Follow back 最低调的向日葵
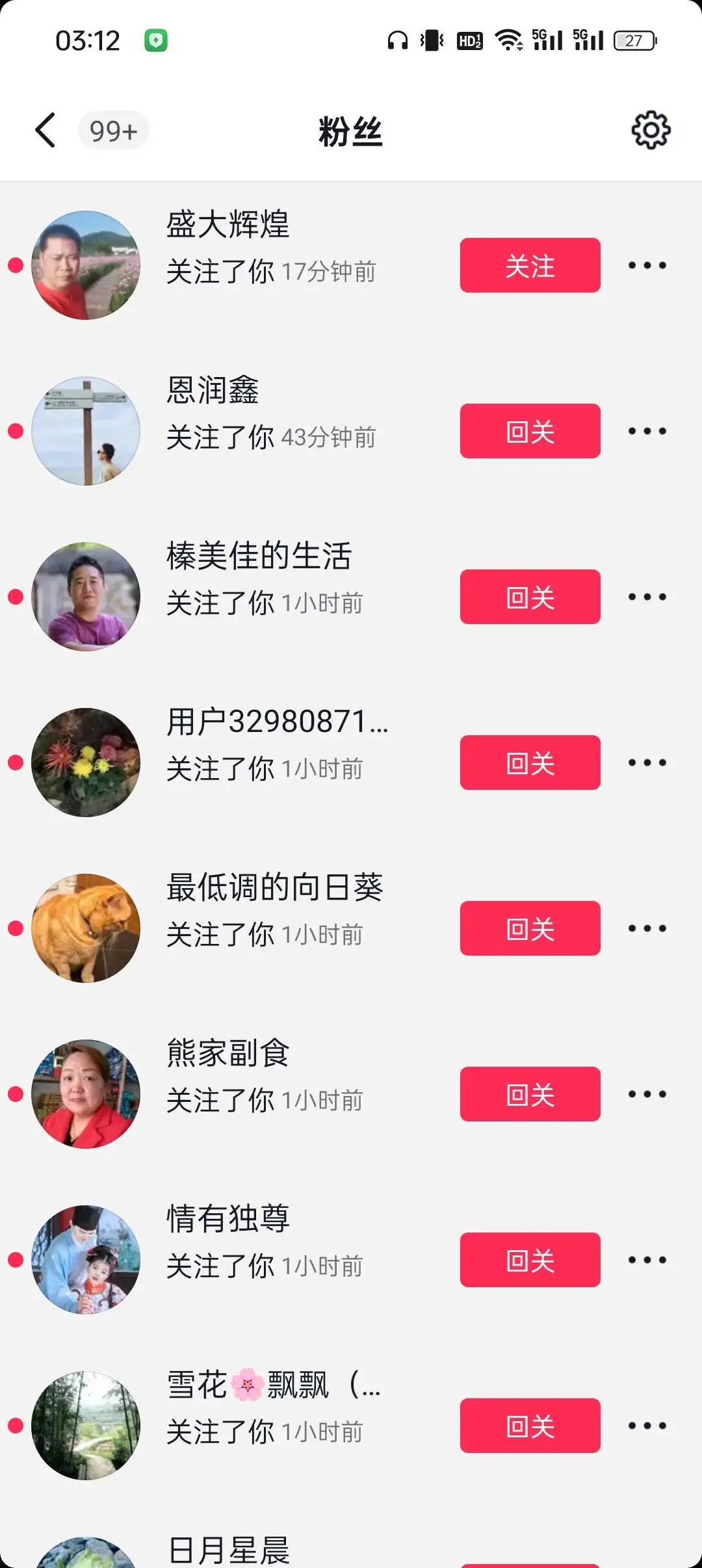Image resolution: width=702 pixels, height=1568 pixels. coord(530,928)
